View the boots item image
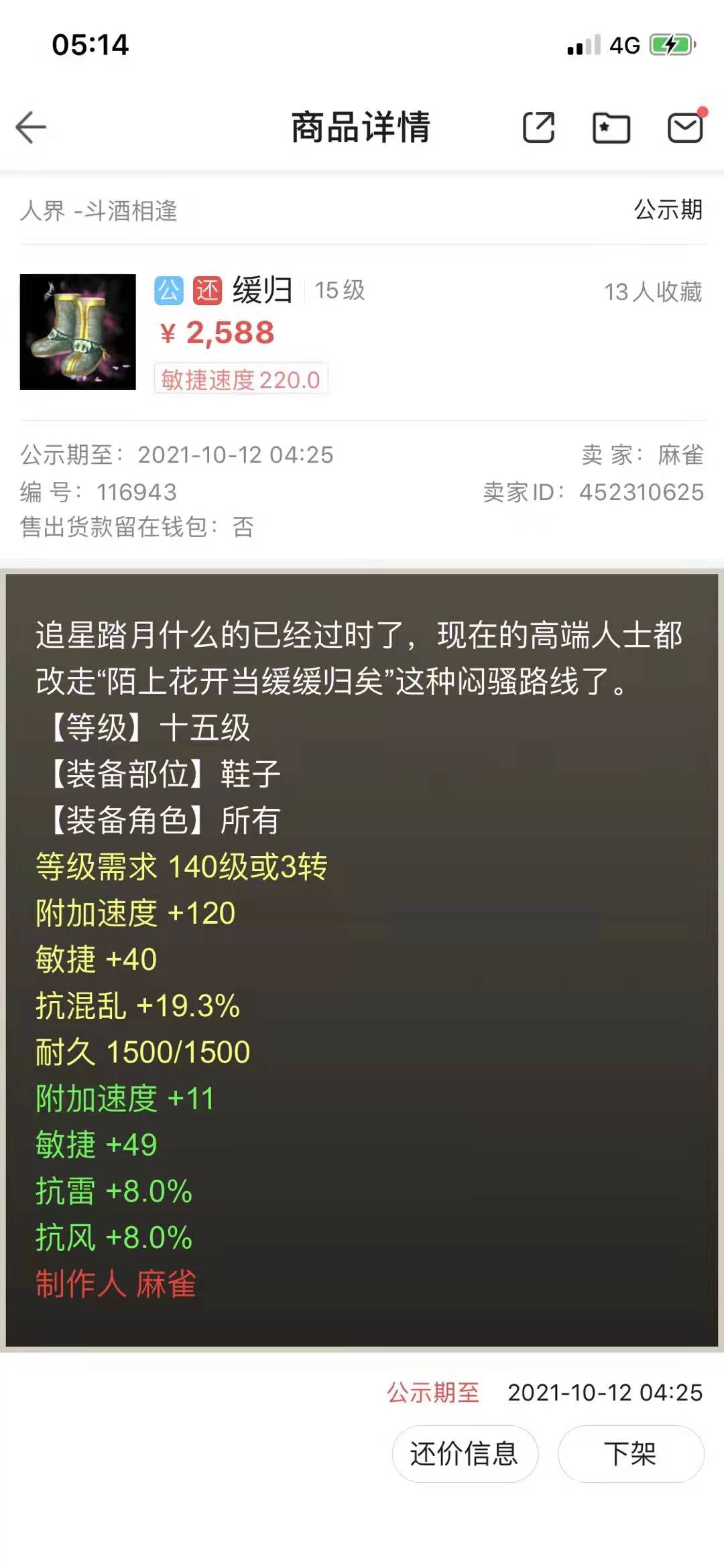The image size is (724, 1568). click(x=78, y=332)
